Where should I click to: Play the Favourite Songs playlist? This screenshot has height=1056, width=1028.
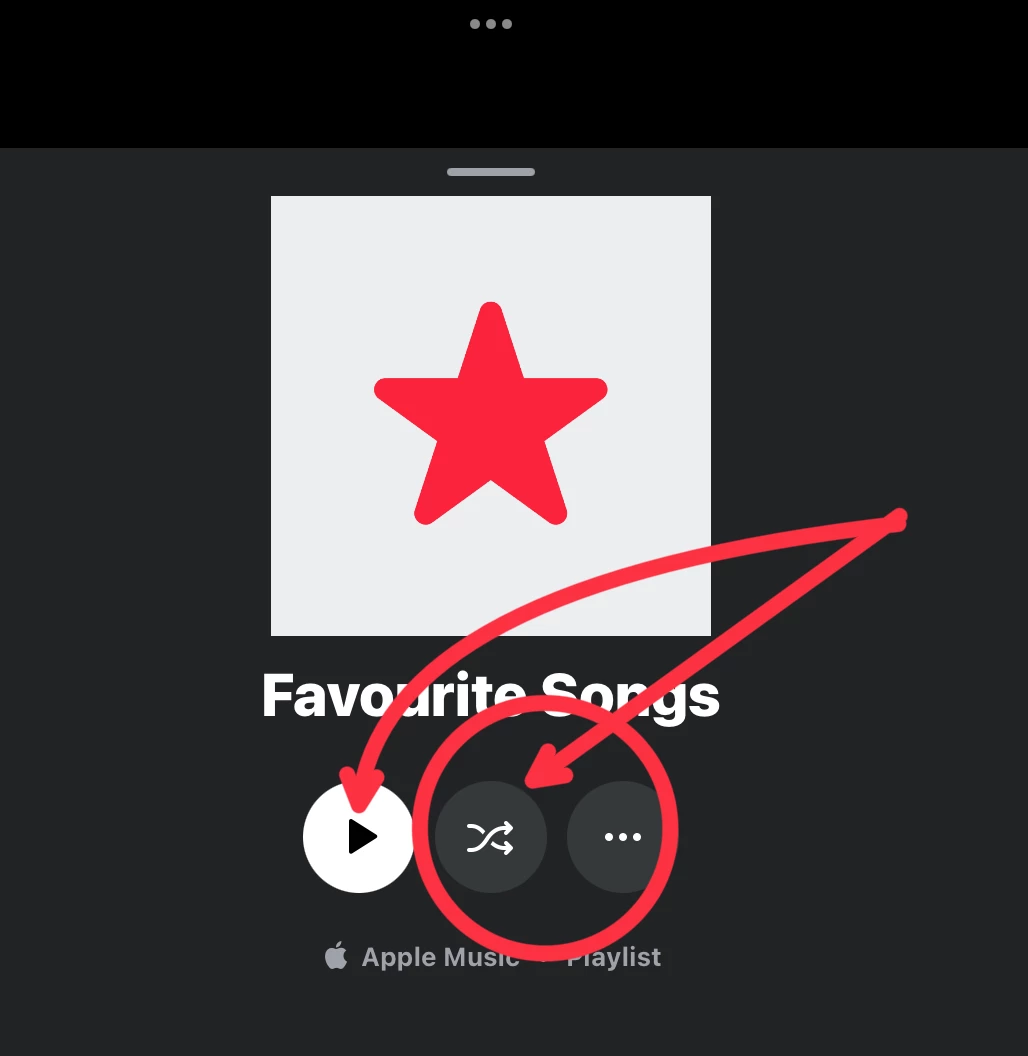(x=358, y=837)
